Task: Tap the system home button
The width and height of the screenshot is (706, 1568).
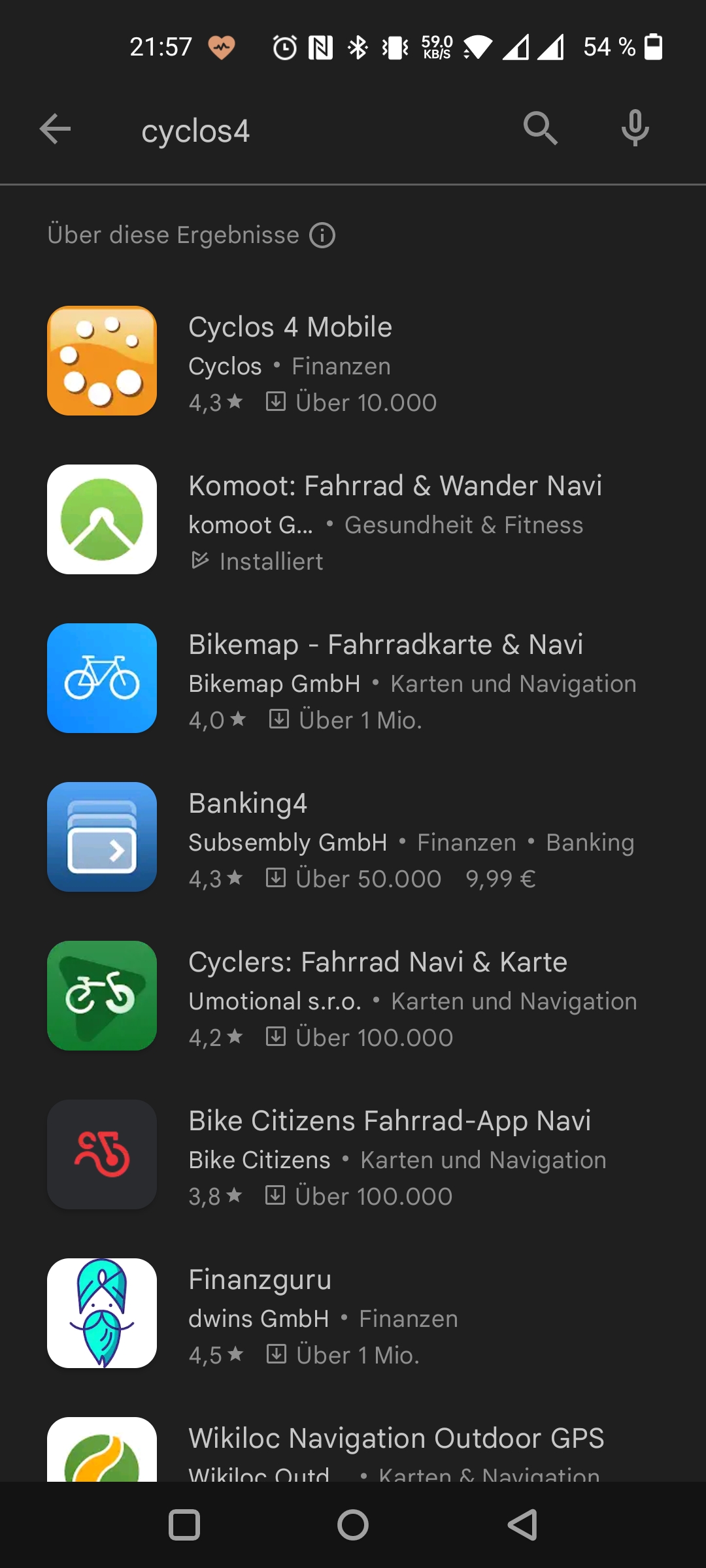Action: click(x=353, y=1526)
